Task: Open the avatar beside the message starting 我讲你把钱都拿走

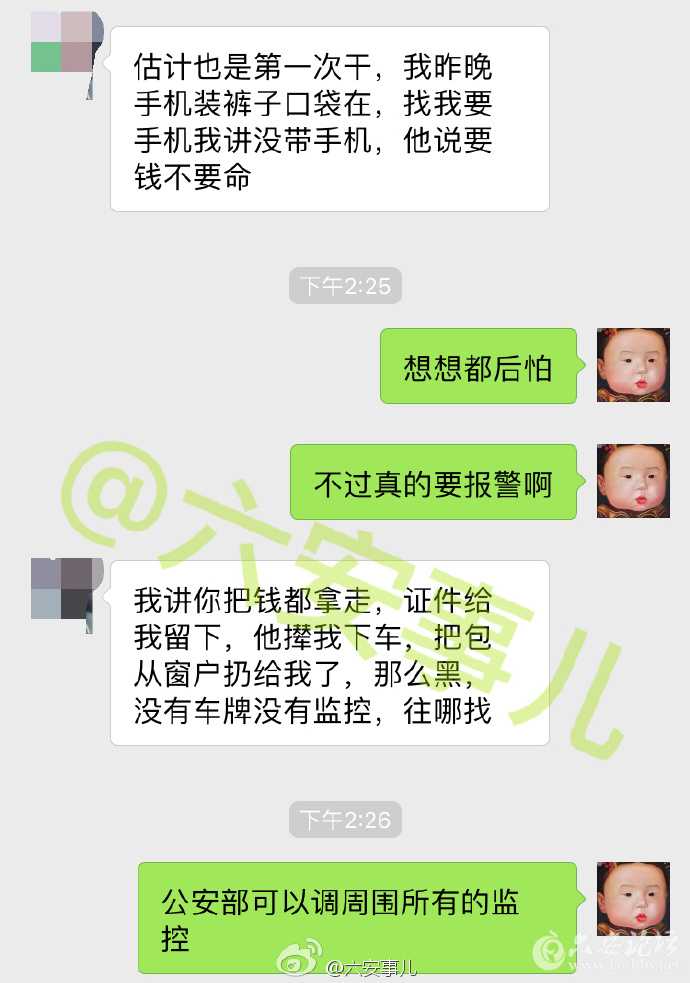Action: tap(62, 596)
